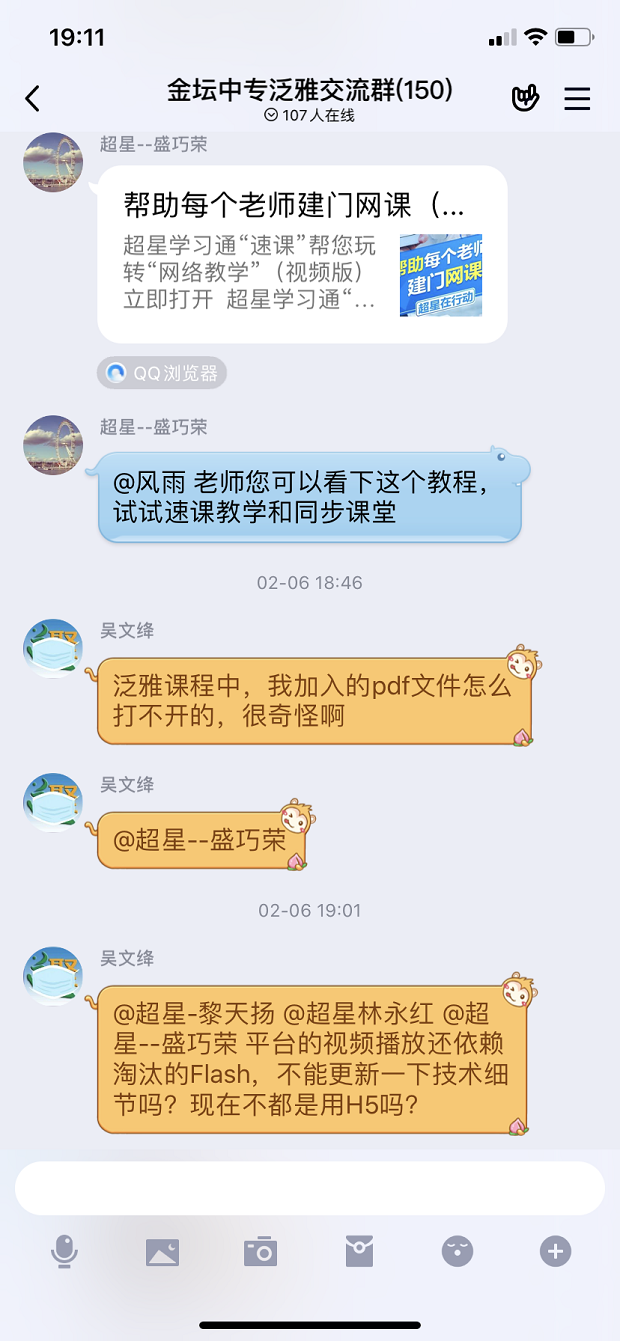
Task: Open 超星--盛巧荣's profile via first avatar
Action: 53,162
